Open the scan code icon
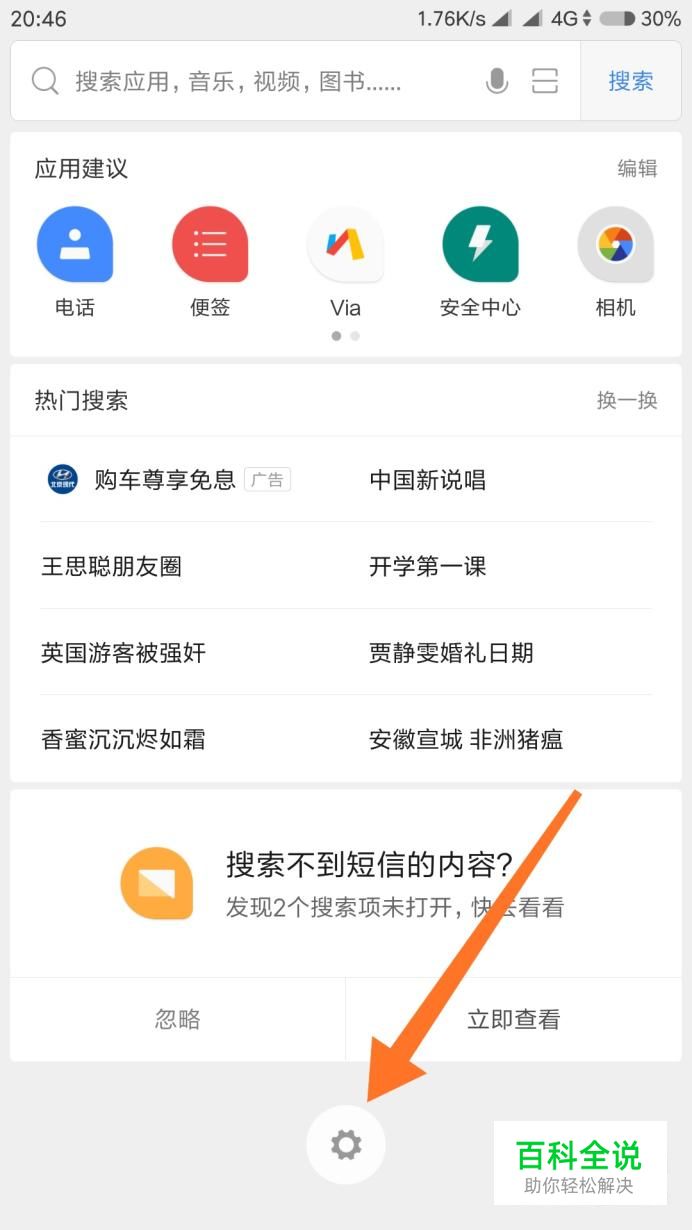This screenshot has height=1230, width=692. (x=545, y=81)
